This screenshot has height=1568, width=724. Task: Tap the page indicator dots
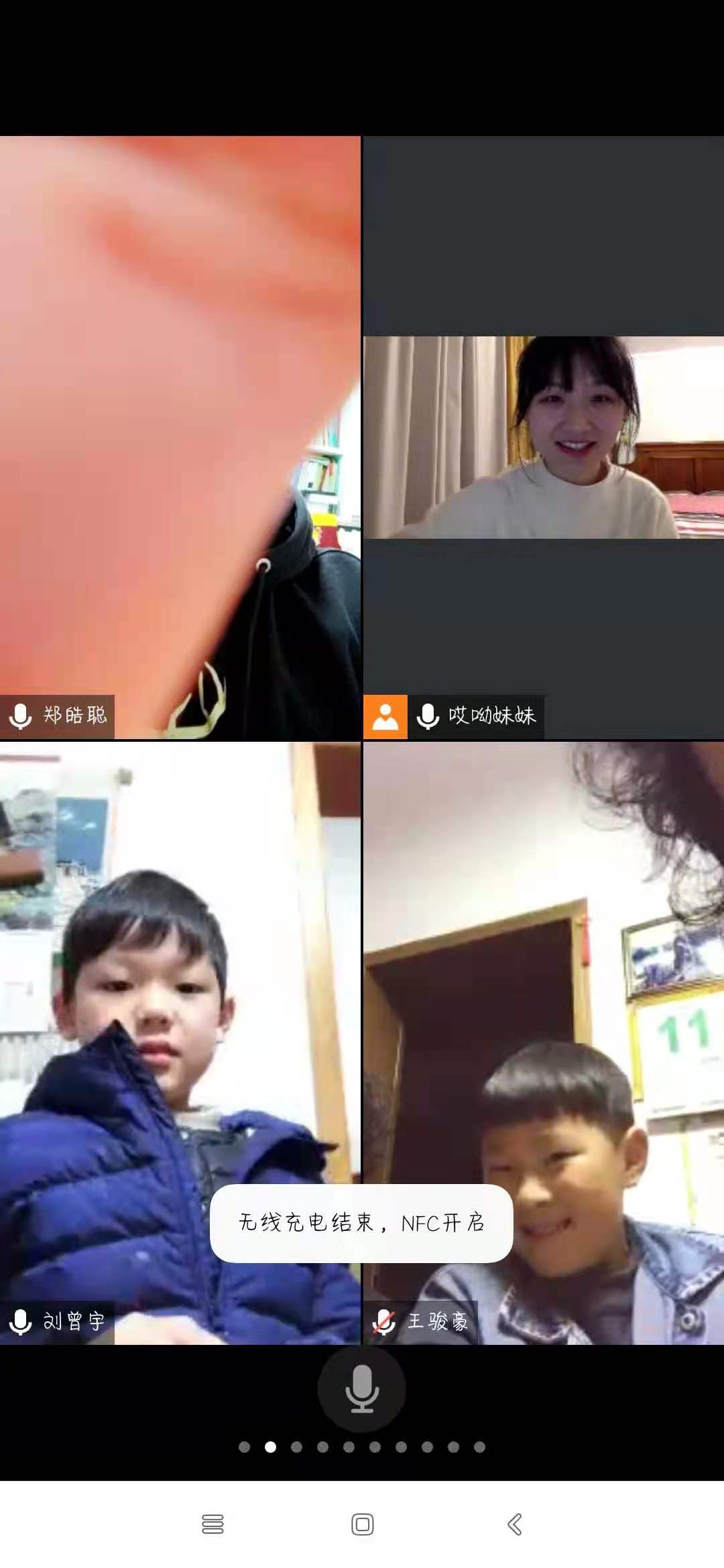point(361,1447)
